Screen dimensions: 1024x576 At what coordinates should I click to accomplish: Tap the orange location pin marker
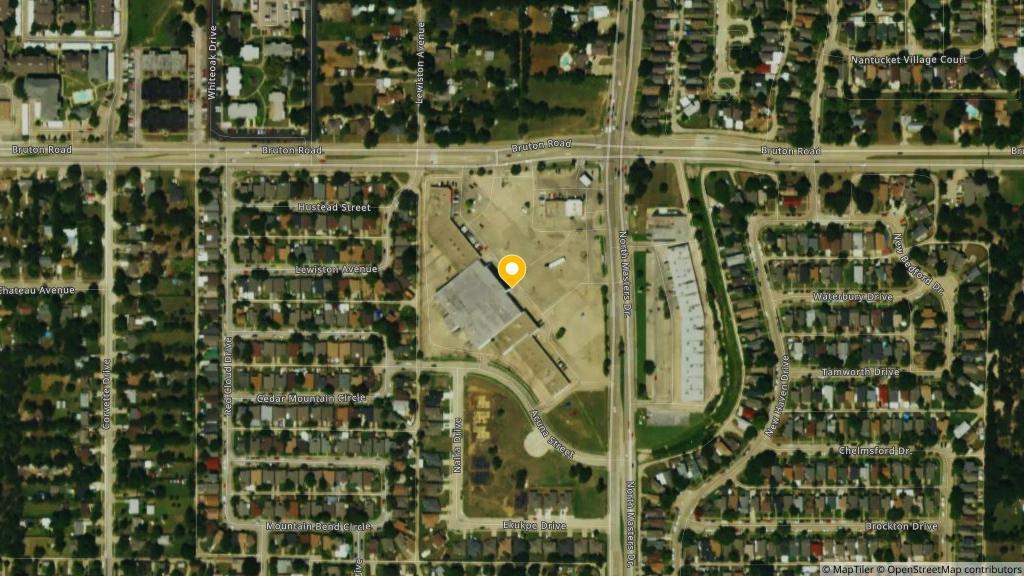click(x=512, y=270)
